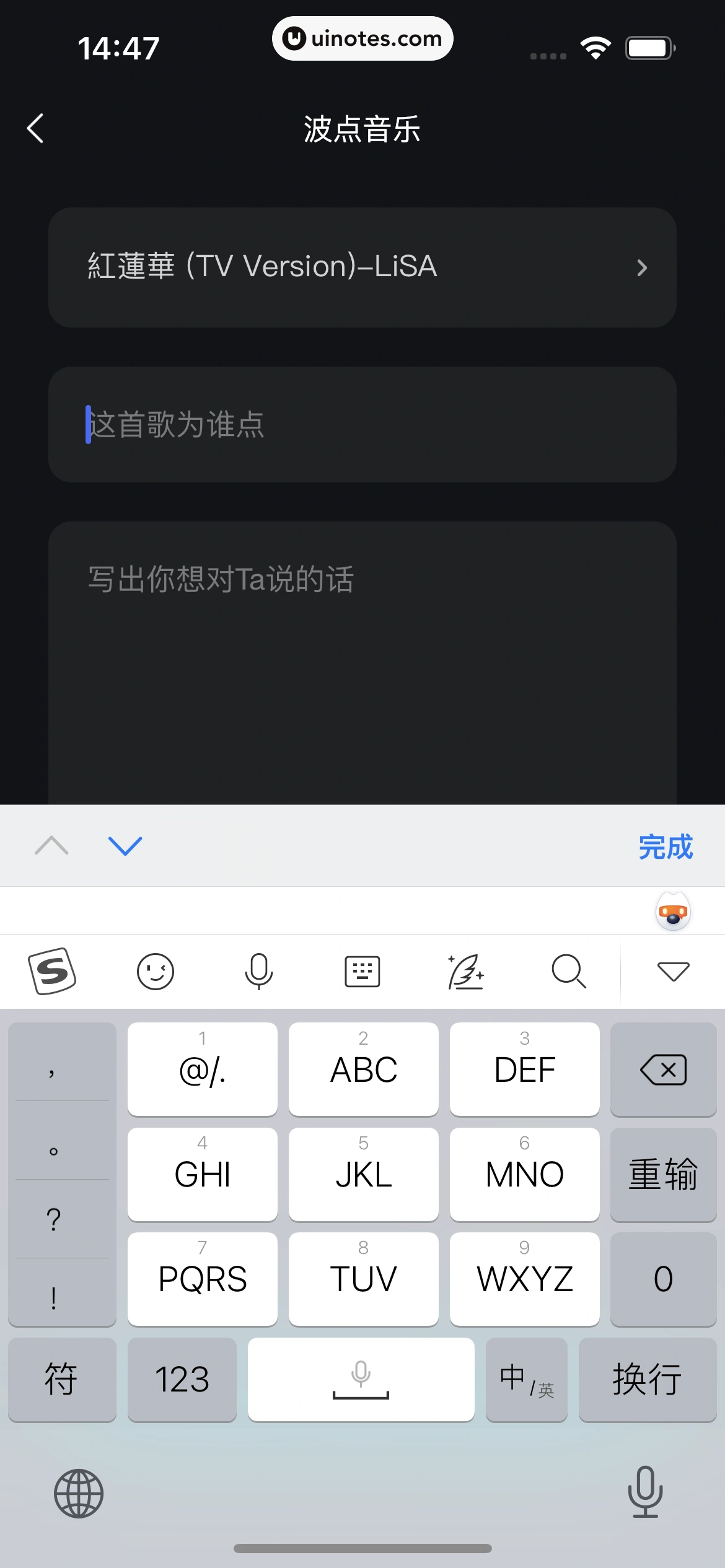Switch input language with globe icon
Screen dimensions: 725x1568
(x=79, y=1492)
